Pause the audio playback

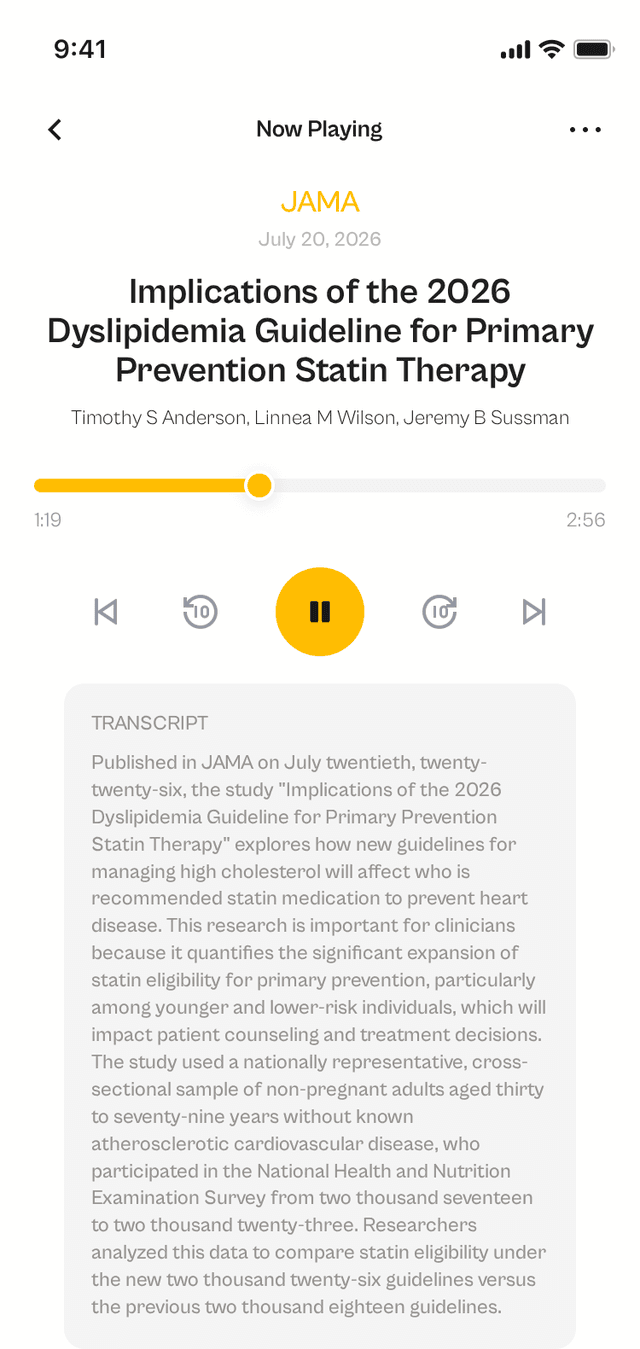coord(320,612)
